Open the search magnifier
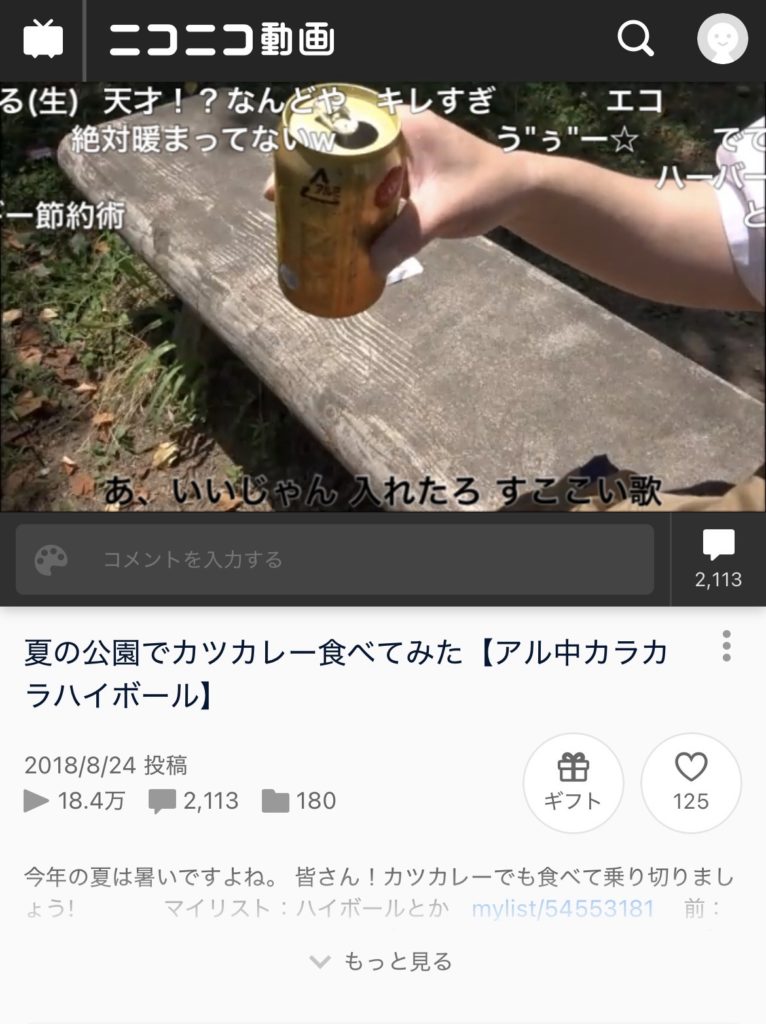The image size is (766, 1024). click(x=635, y=40)
